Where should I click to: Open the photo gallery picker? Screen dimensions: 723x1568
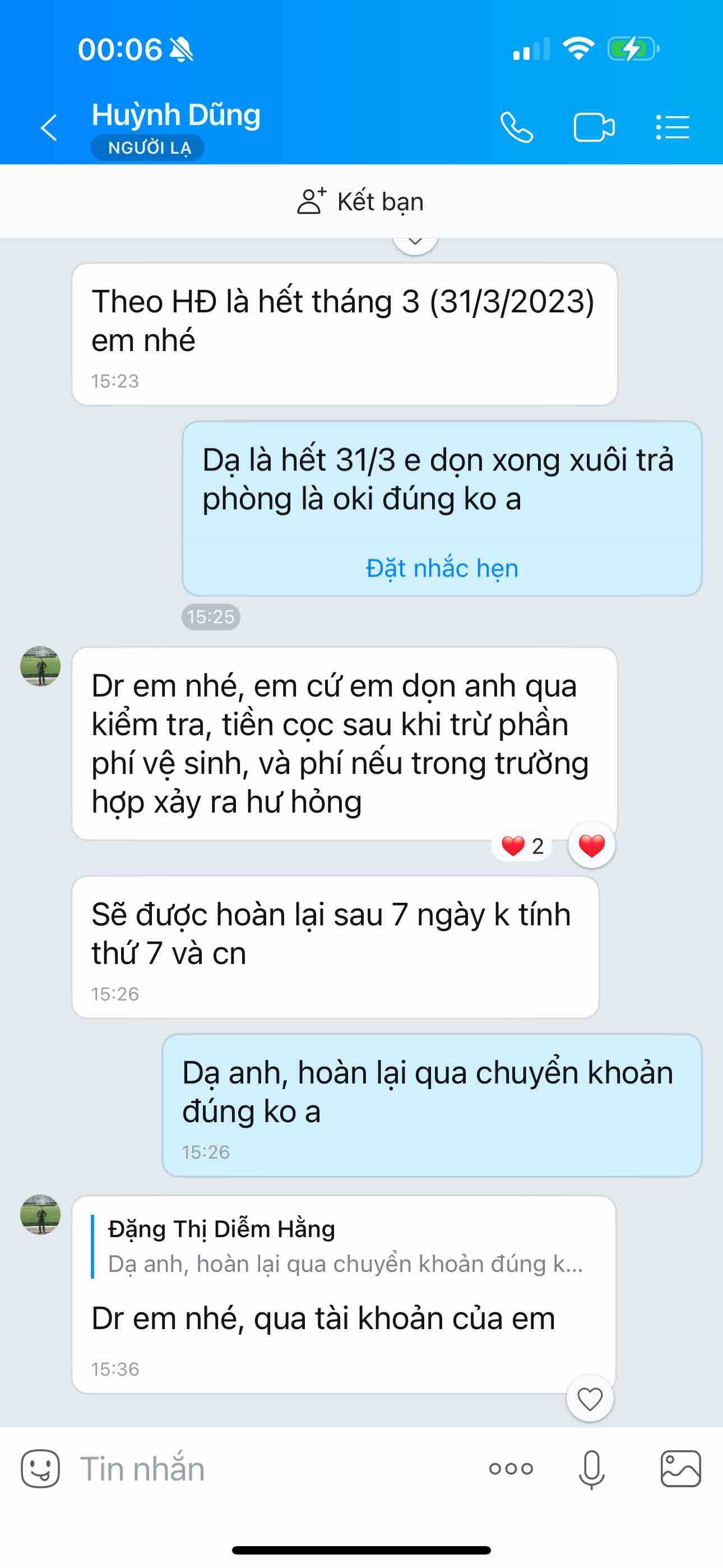click(680, 1469)
